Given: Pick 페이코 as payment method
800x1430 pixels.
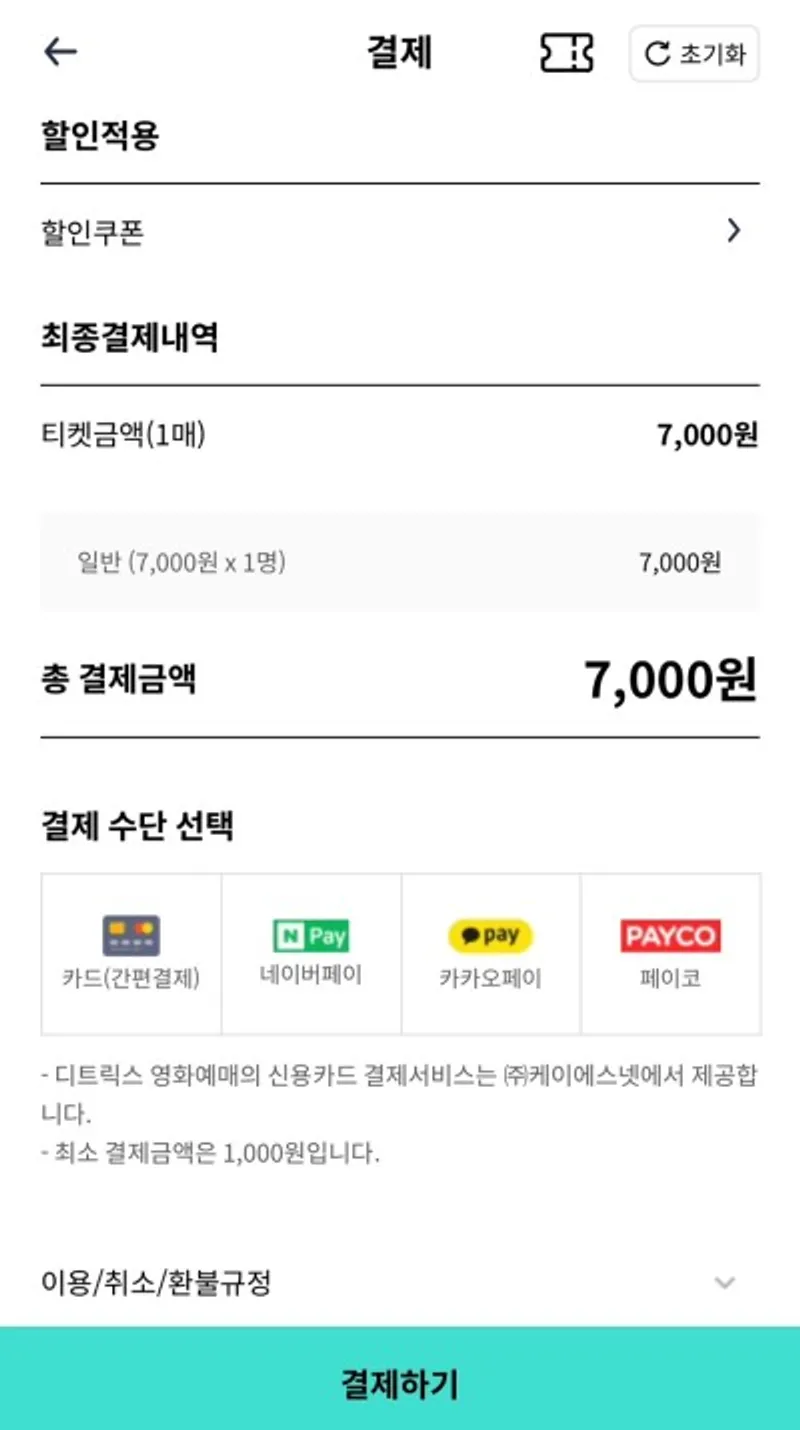Looking at the screenshot, I should 671,953.
